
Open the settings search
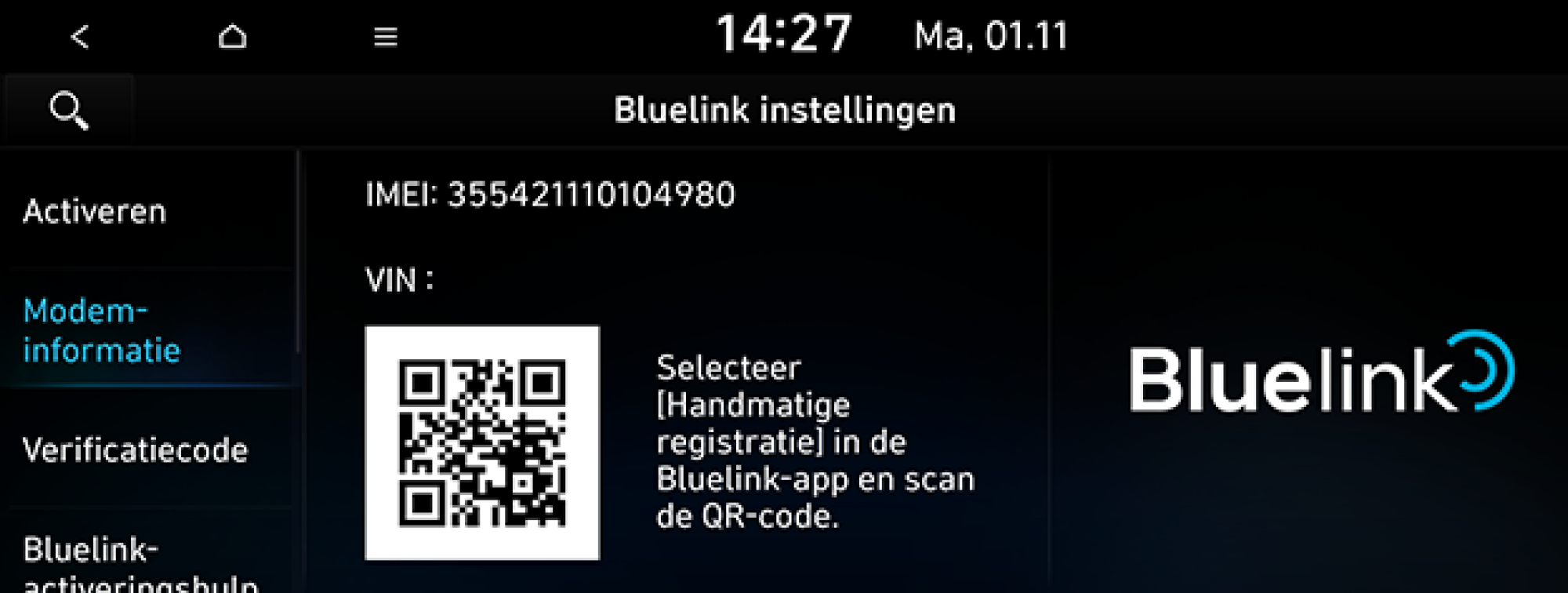click(x=69, y=110)
